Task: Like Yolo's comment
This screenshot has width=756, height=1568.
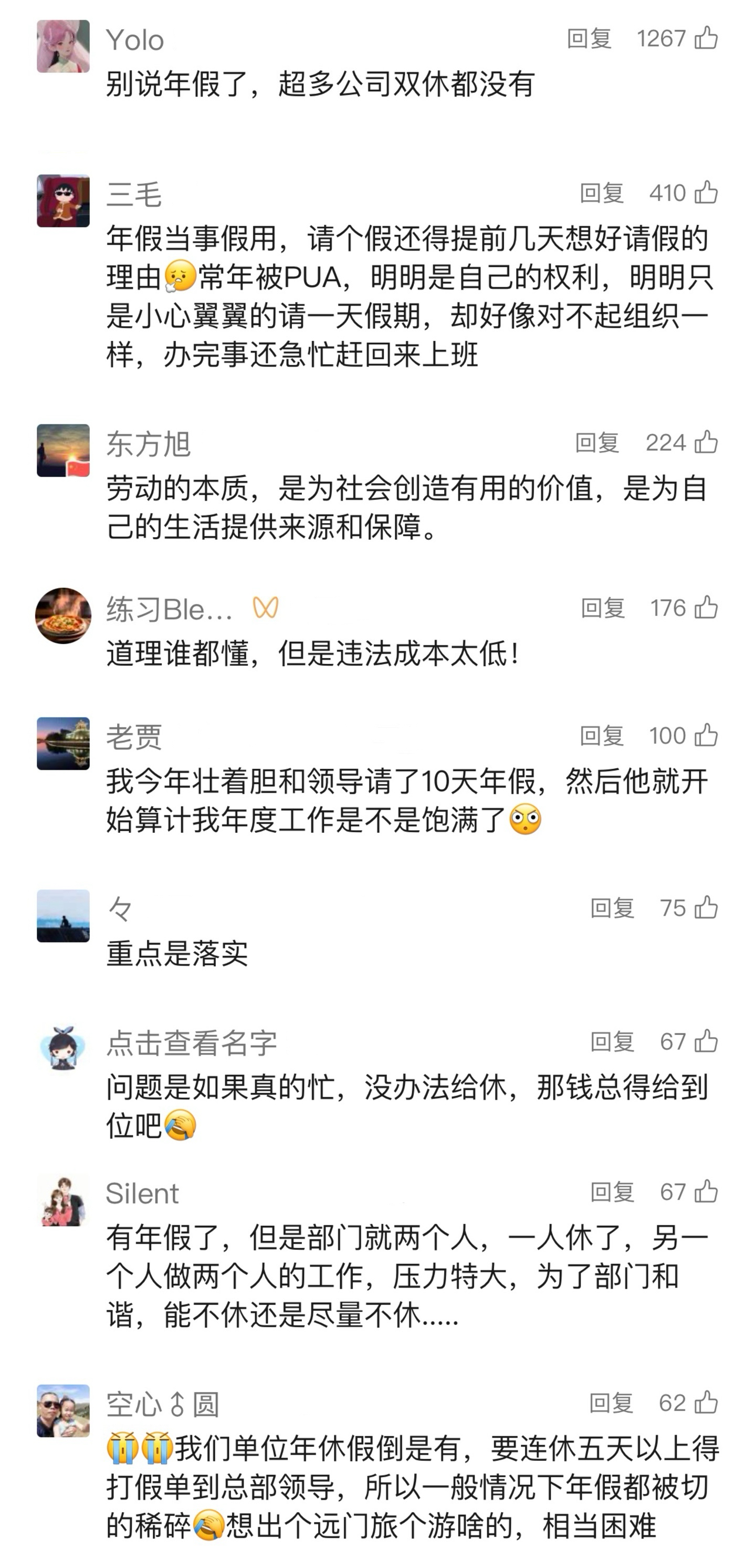Action: (706, 38)
